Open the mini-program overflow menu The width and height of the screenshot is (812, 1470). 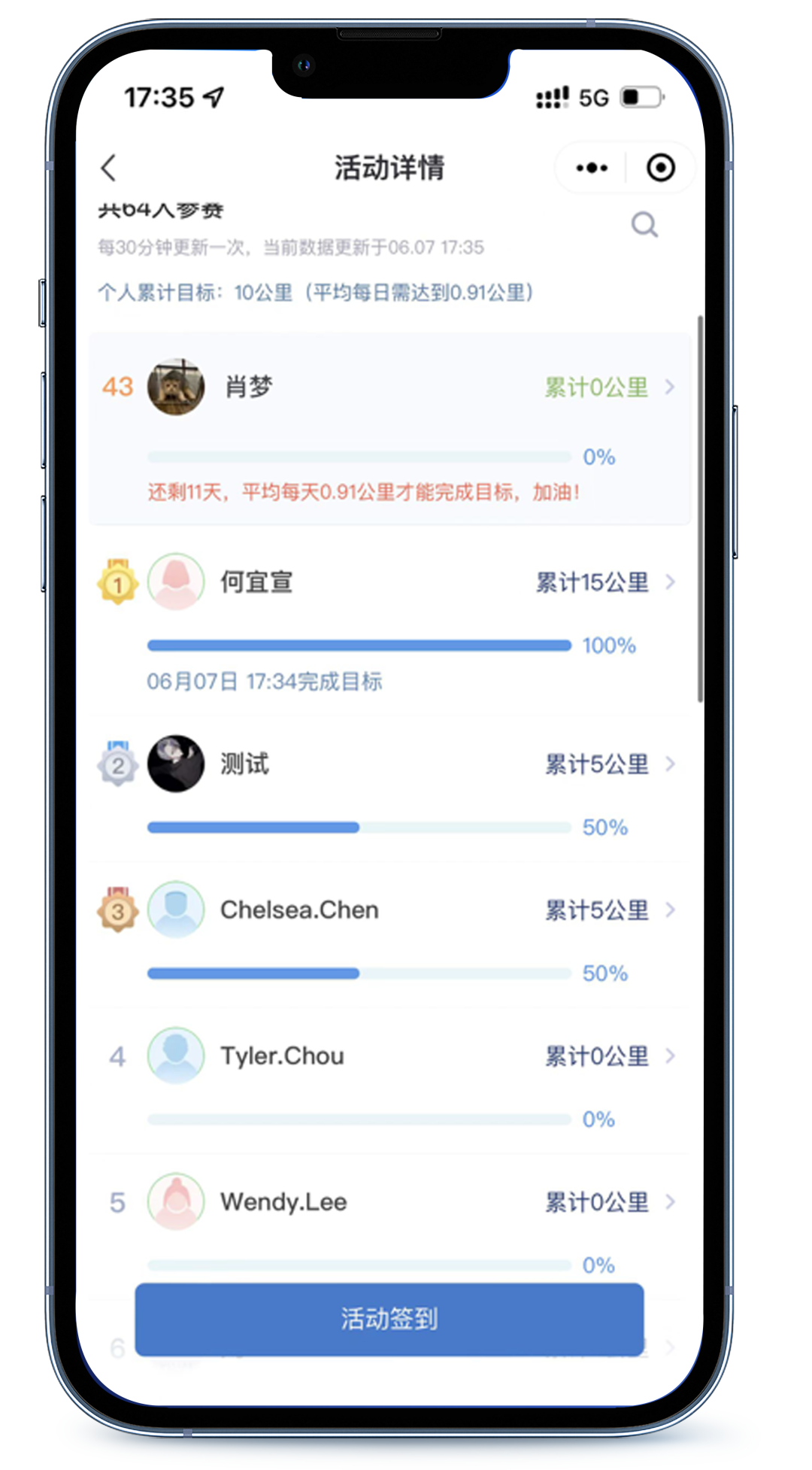[x=592, y=168]
